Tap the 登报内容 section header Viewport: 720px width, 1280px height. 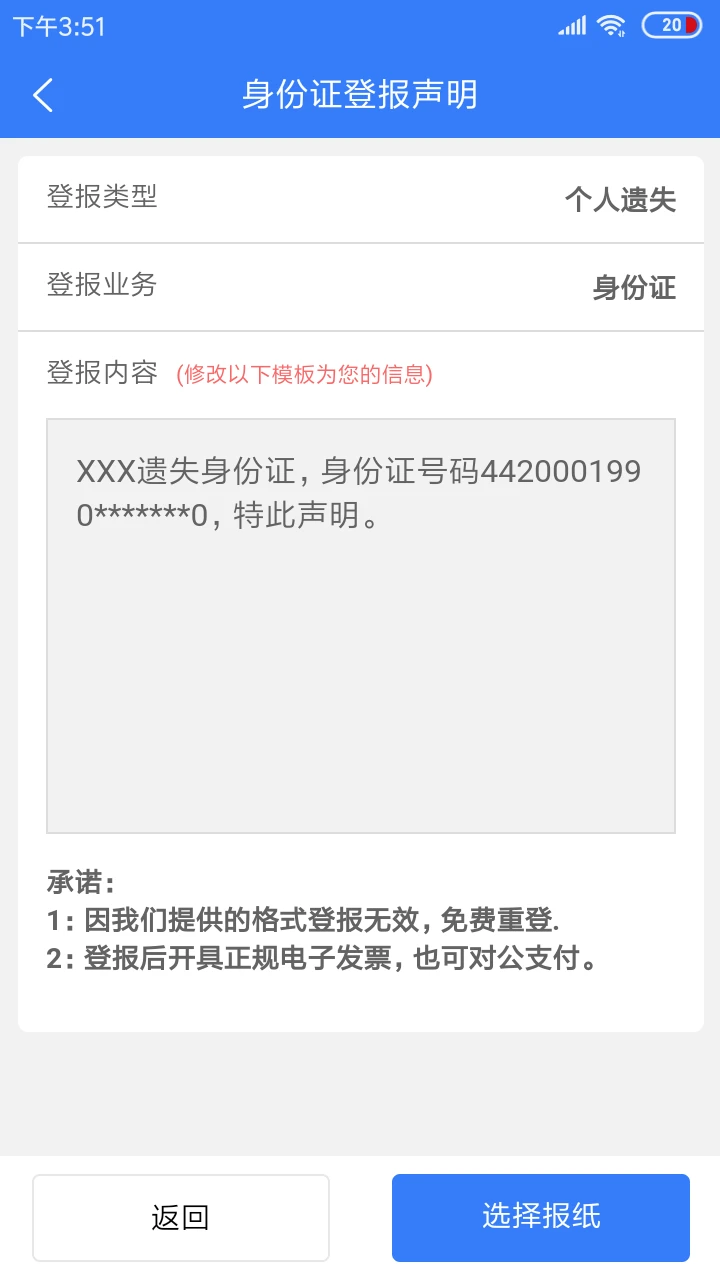tap(103, 373)
